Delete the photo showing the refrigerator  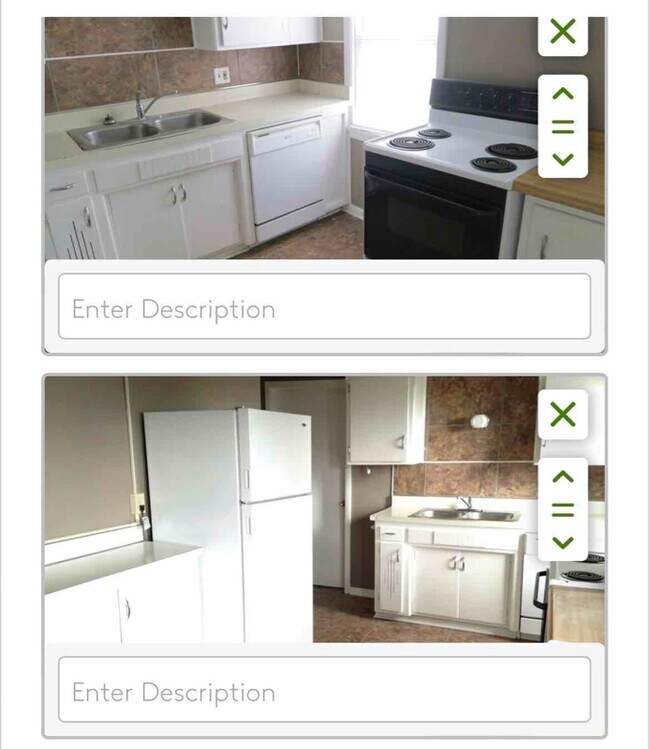point(563,414)
